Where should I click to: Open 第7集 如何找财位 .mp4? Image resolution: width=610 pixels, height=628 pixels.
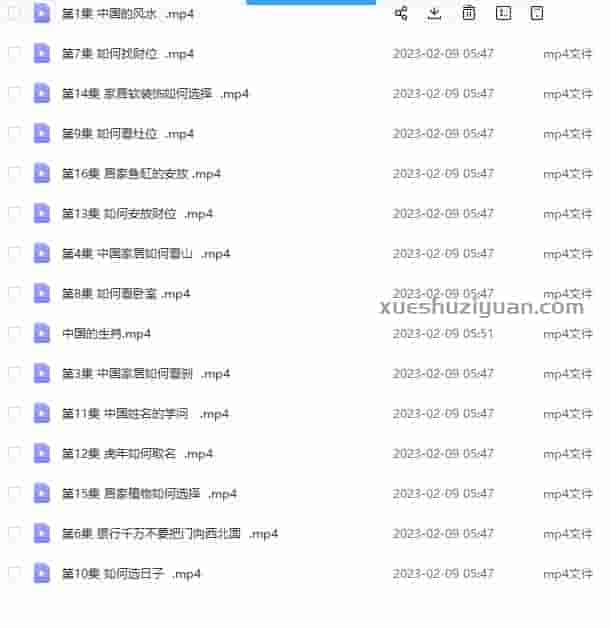[128, 54]
